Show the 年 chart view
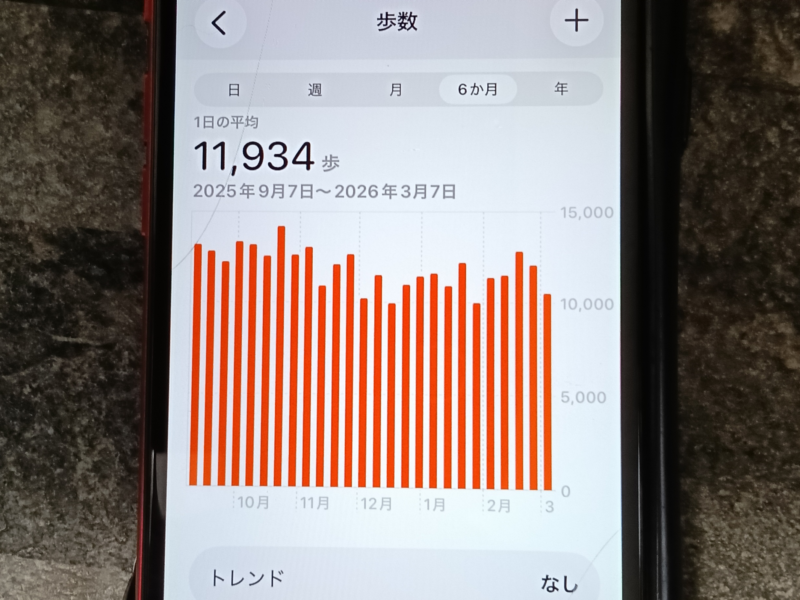This screenshot has height=600, width=800. point(561,90)
